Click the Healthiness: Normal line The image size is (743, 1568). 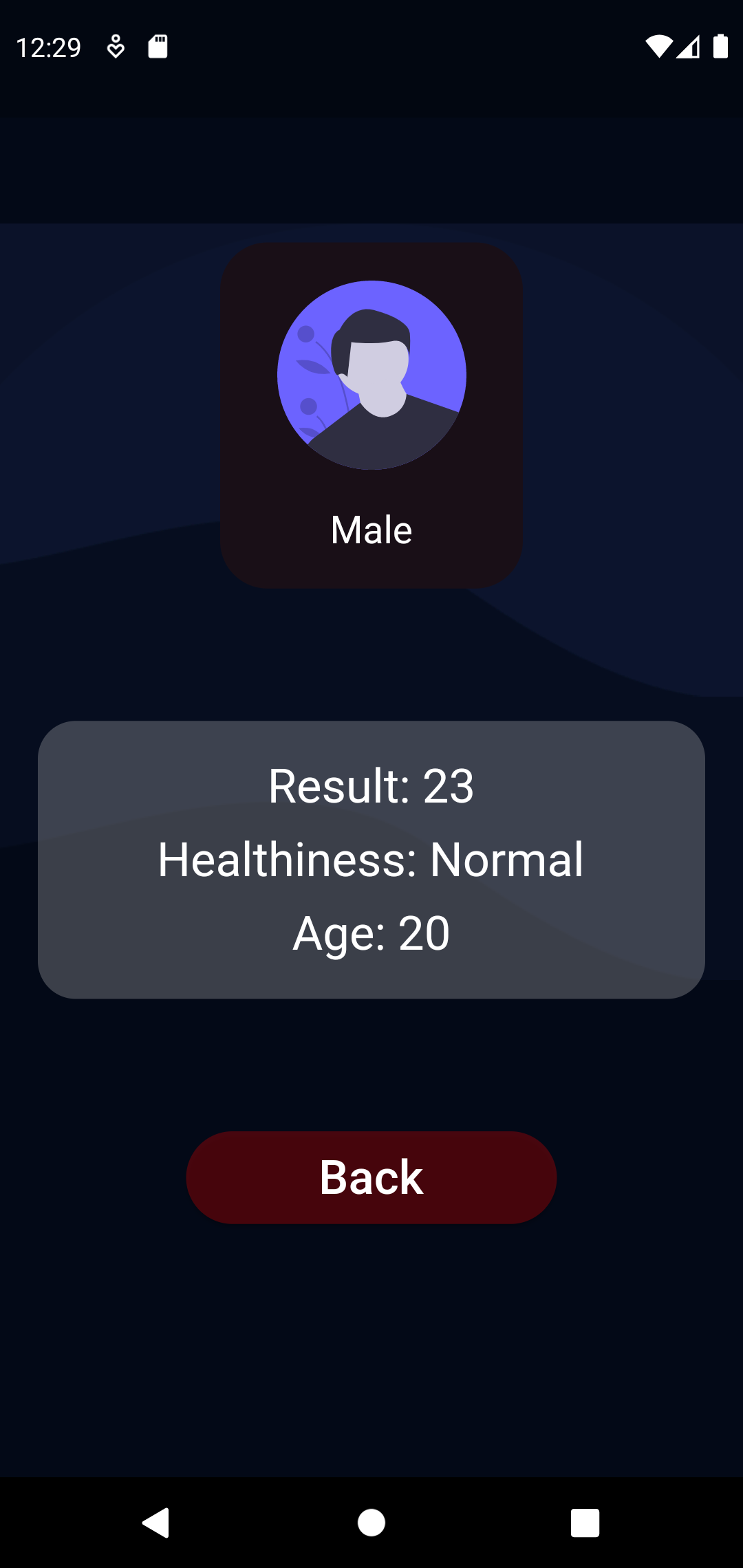[x=371, y=860]
